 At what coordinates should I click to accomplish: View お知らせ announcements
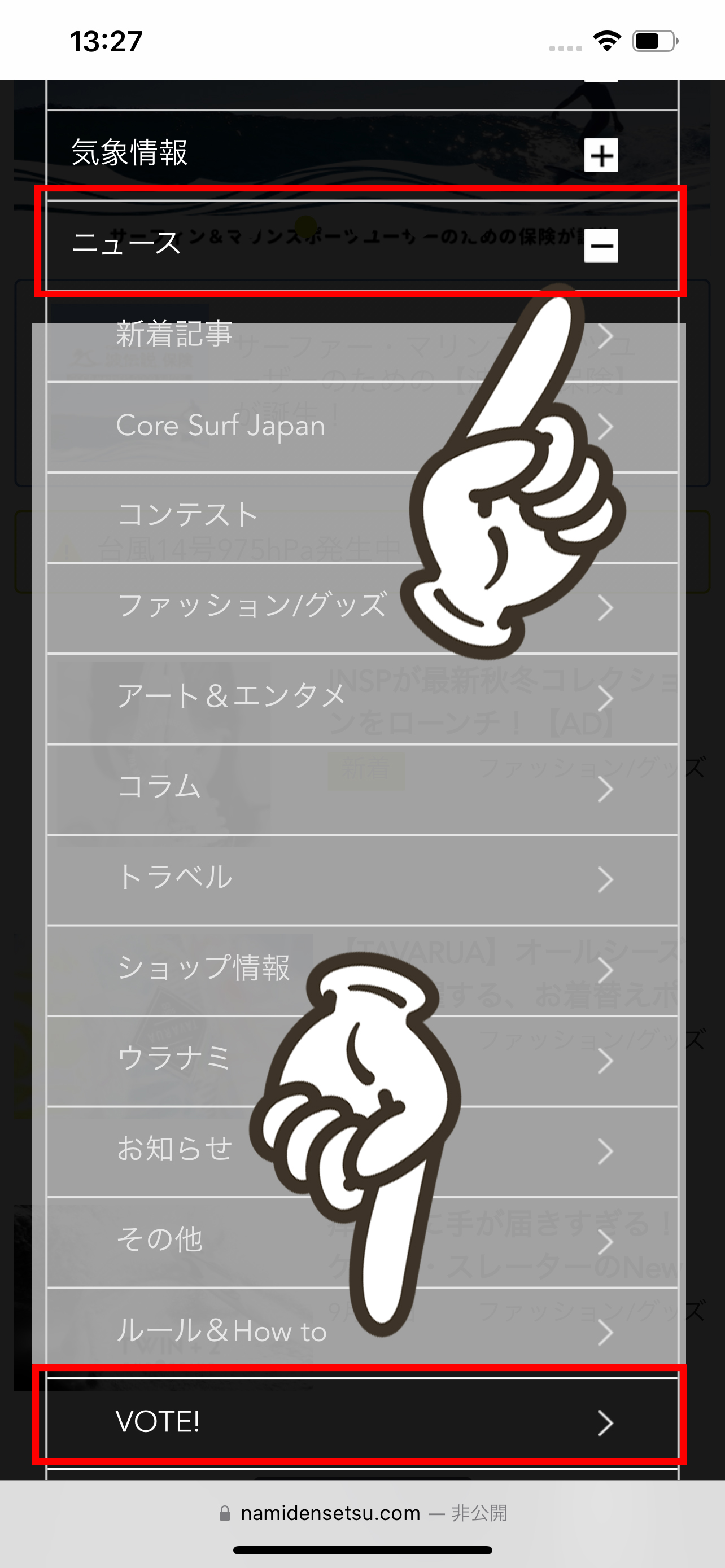362,1151
